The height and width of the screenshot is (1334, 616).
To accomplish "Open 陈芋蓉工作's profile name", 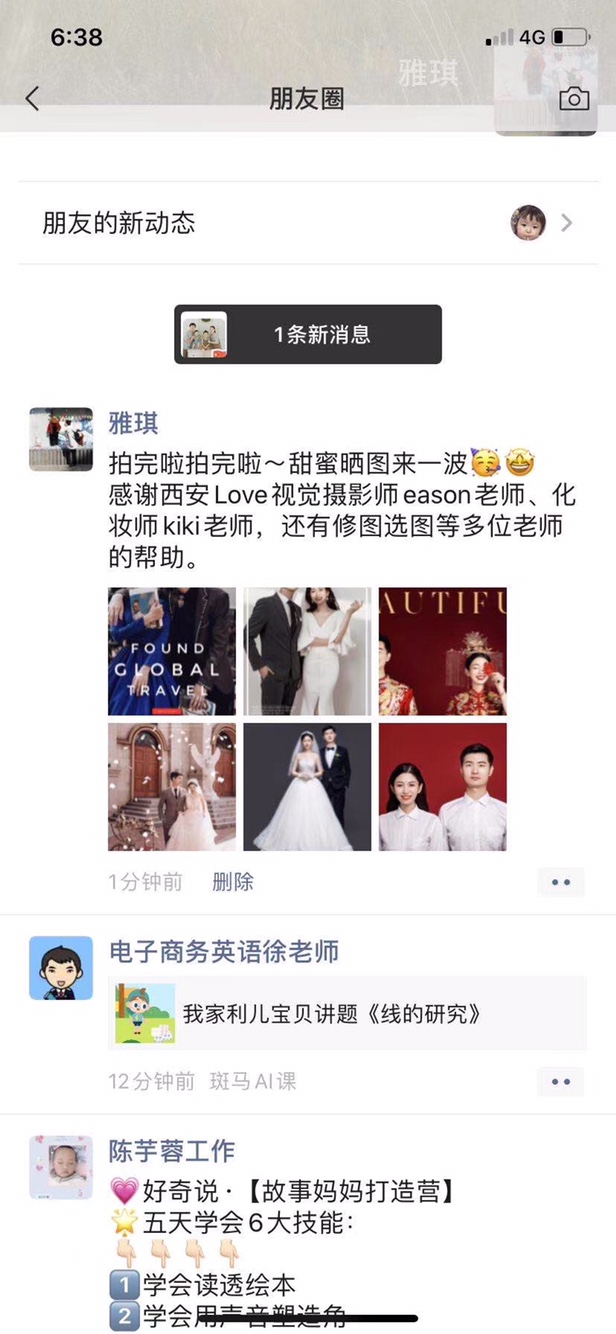I will (x=172, y=1151).
